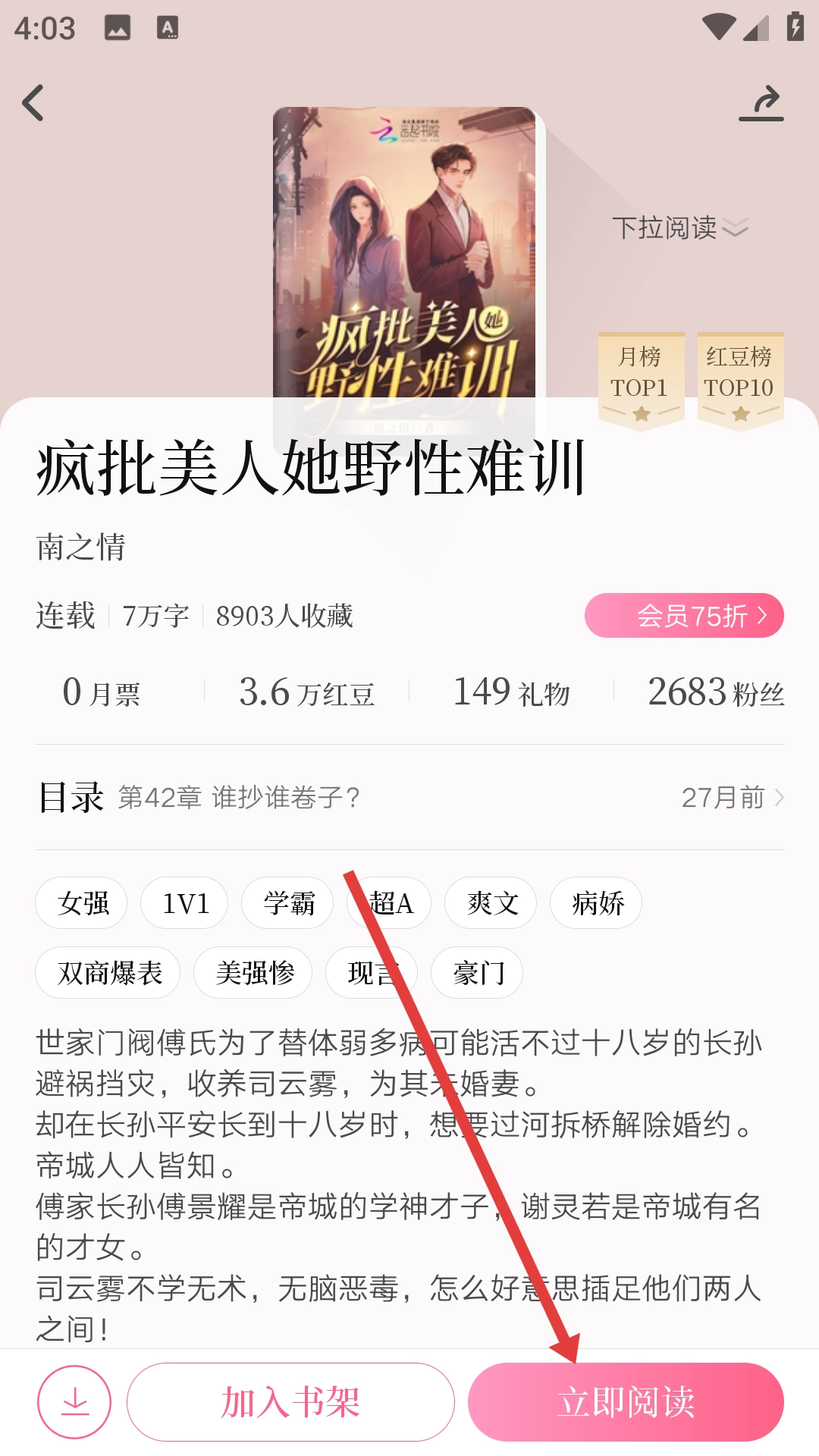Go back using the top-left arrow
Screen dimensions: 819x1456
(33, 103)
